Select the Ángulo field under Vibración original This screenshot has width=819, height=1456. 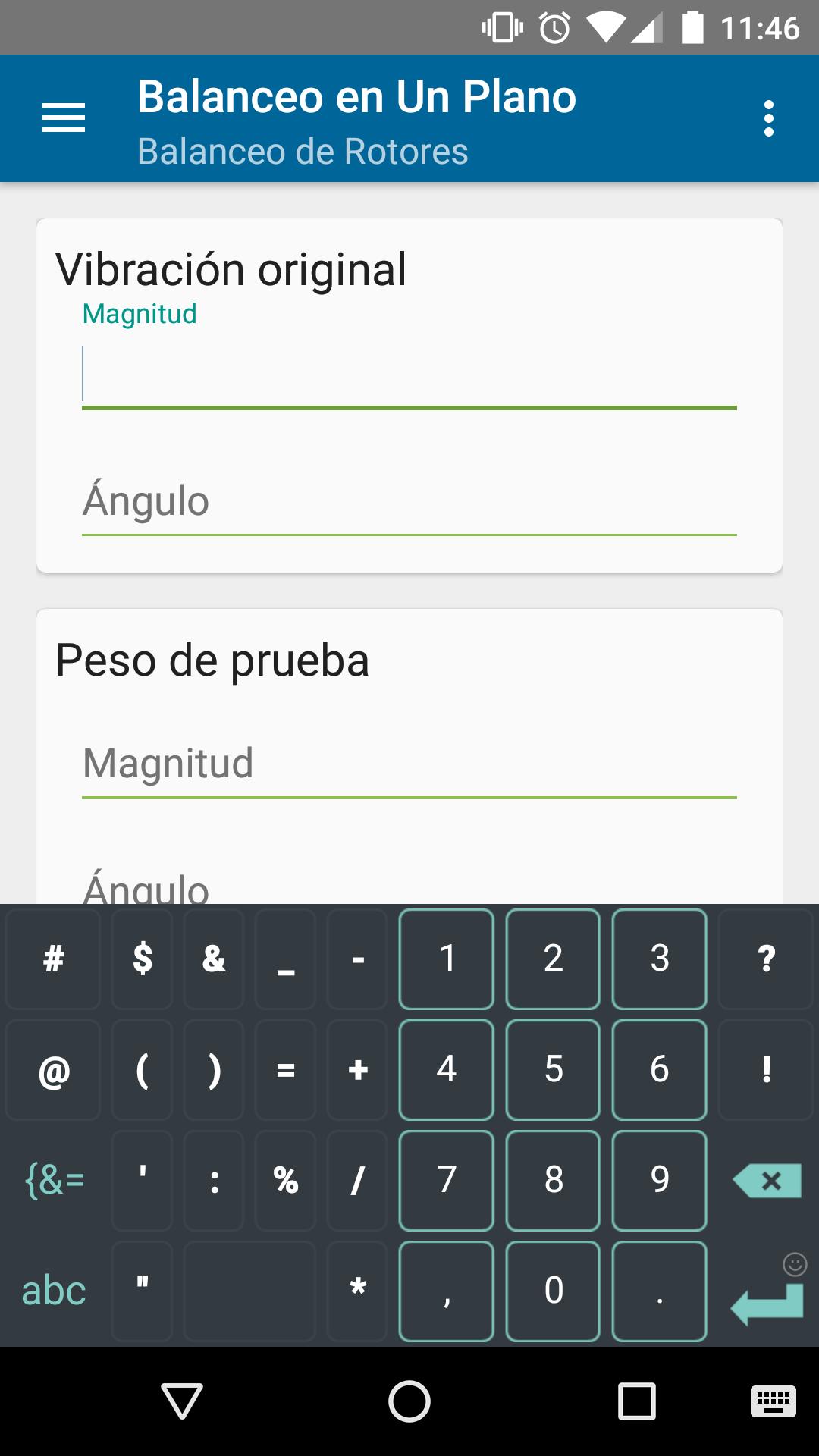pyautogui.click(x=409, y=502)
